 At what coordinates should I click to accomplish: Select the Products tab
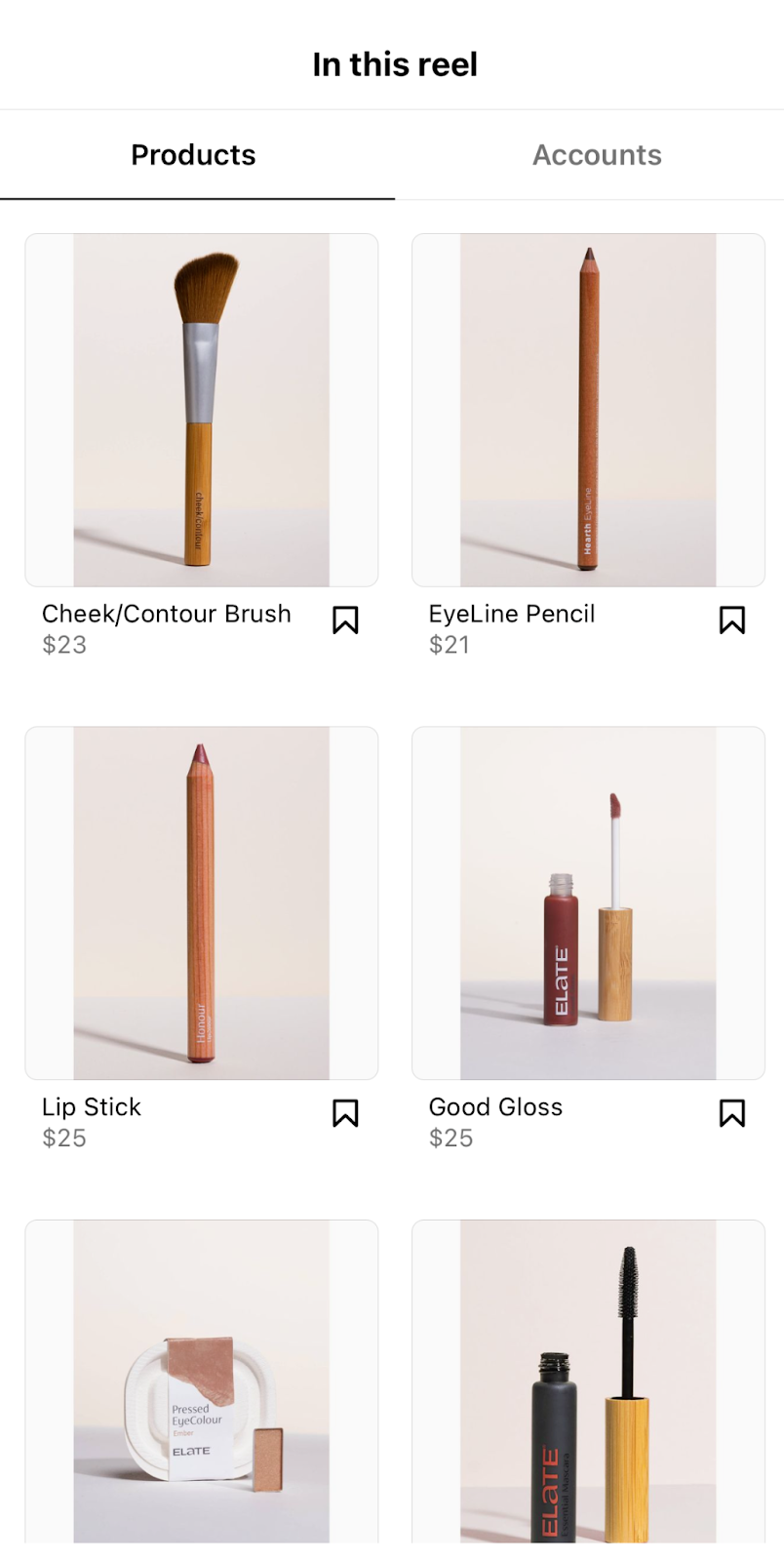[193, 155]
